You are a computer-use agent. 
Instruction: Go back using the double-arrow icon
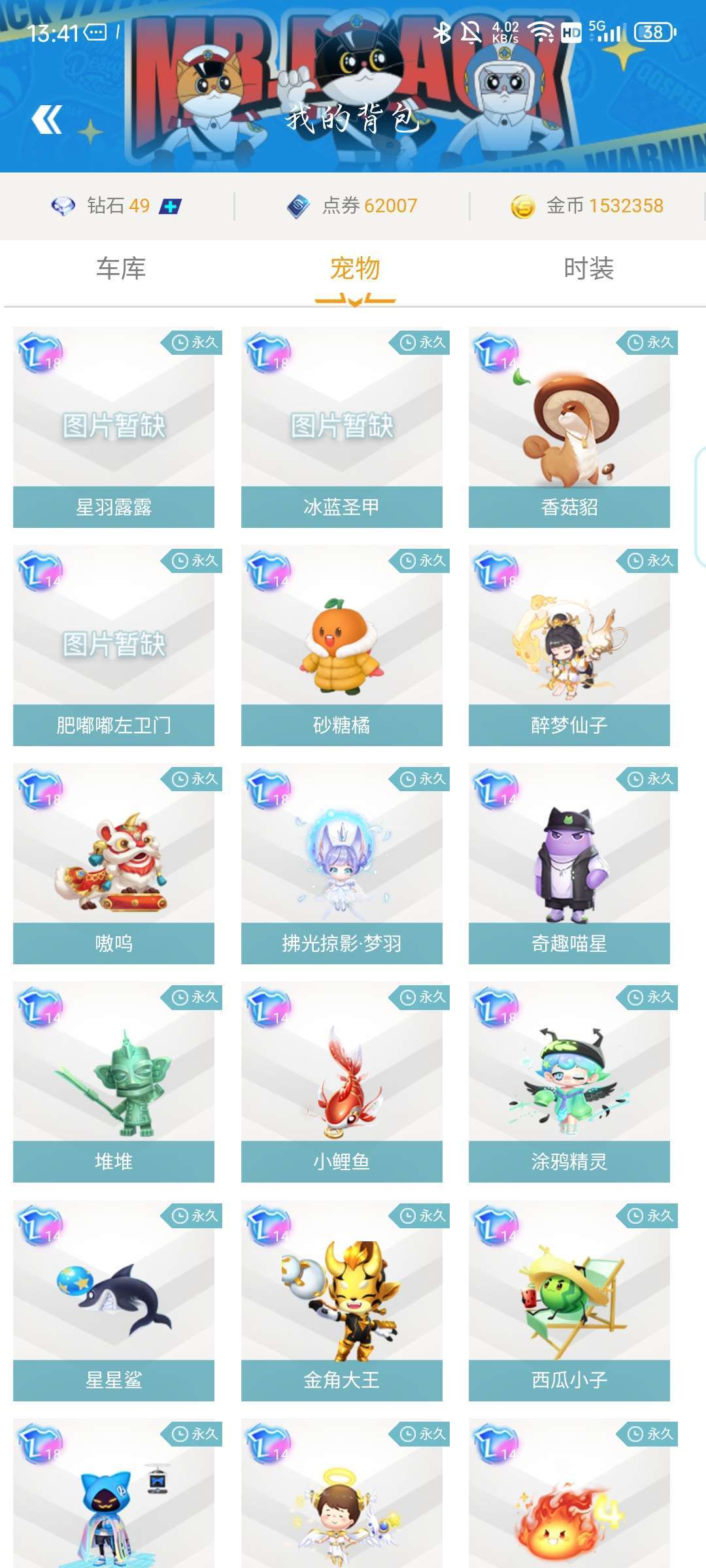pyautogui.click(x=47, y=120)
